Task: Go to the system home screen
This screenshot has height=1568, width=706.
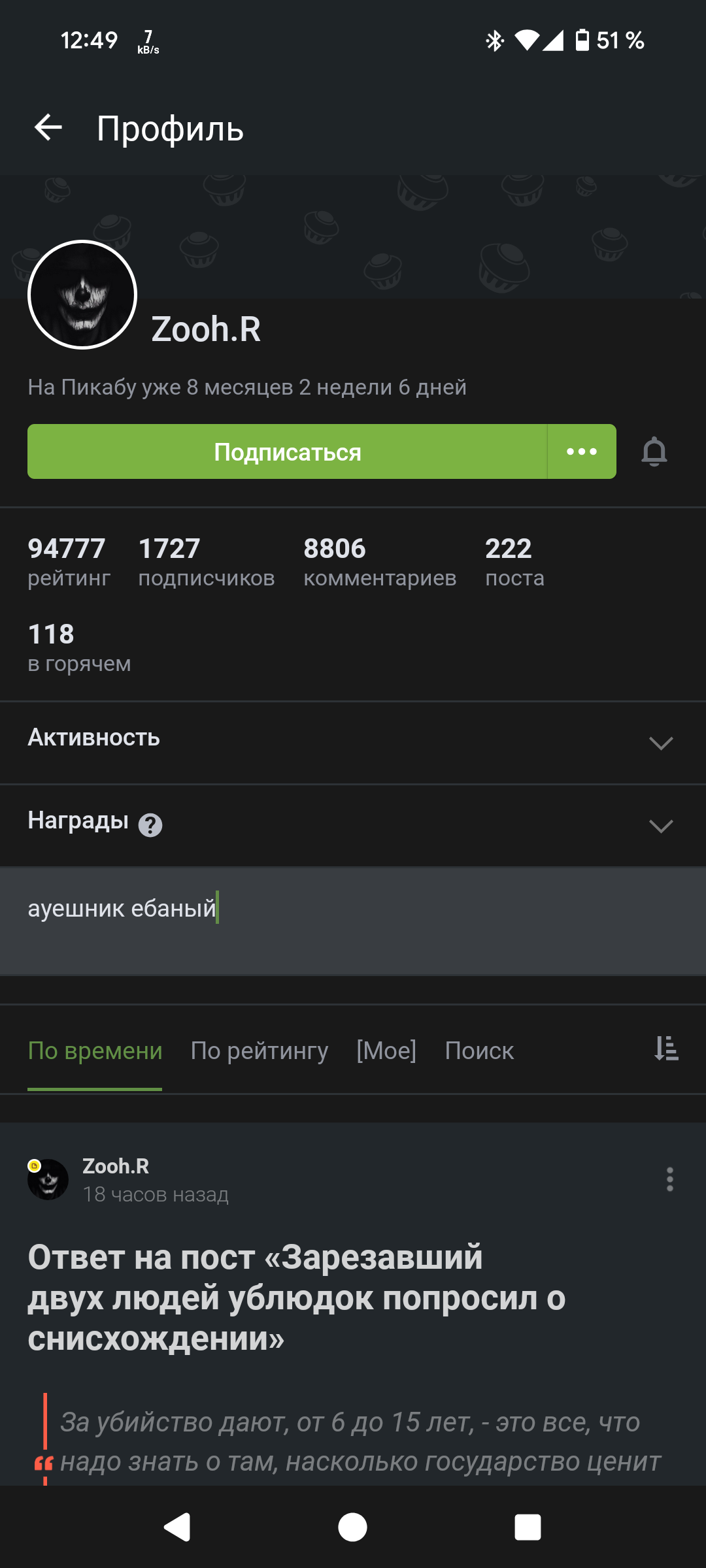Action: click(x=352, y=1527)
